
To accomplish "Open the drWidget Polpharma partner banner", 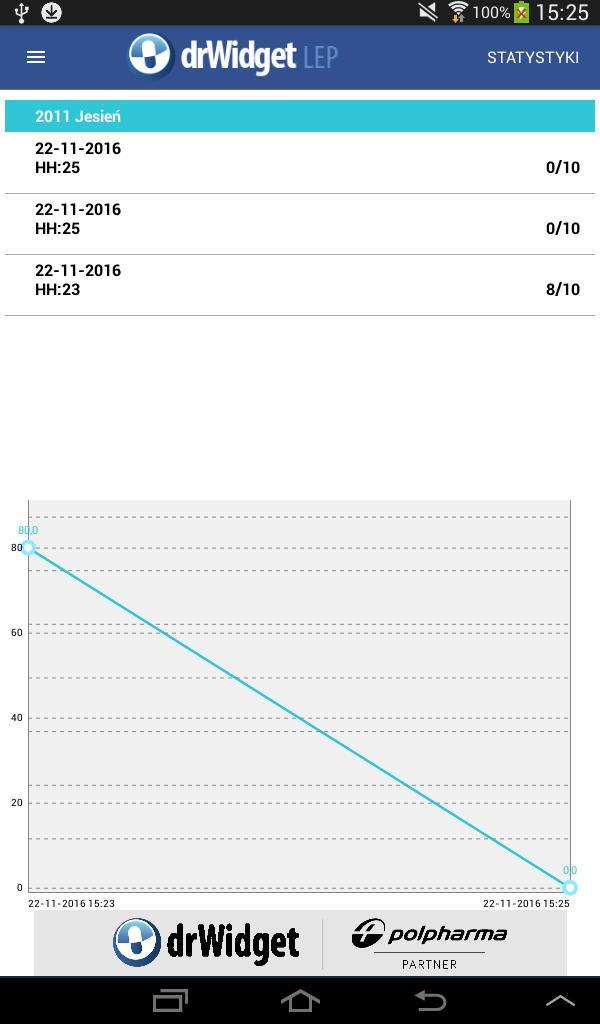I will [x=300, y=942].
